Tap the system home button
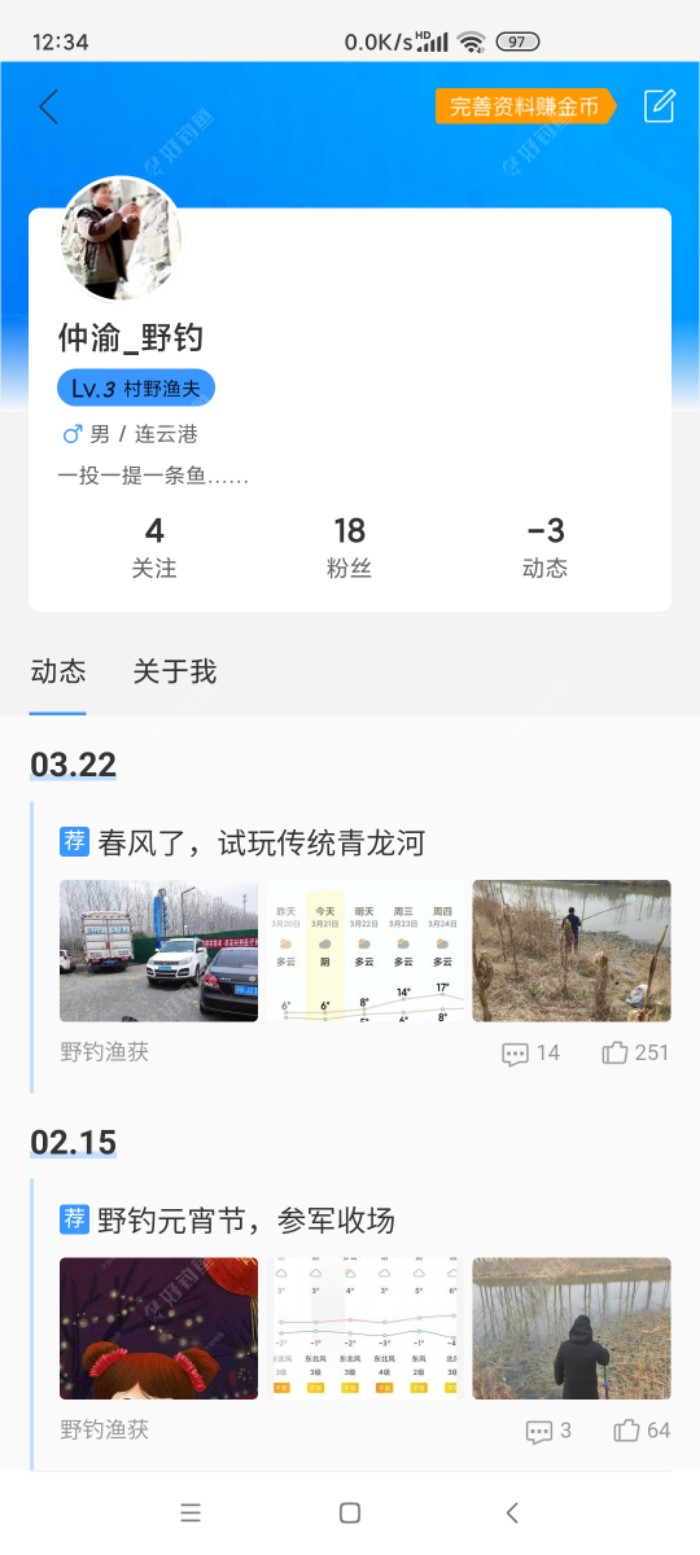Screen dimensions: 700x1555 click(350, 1513)
